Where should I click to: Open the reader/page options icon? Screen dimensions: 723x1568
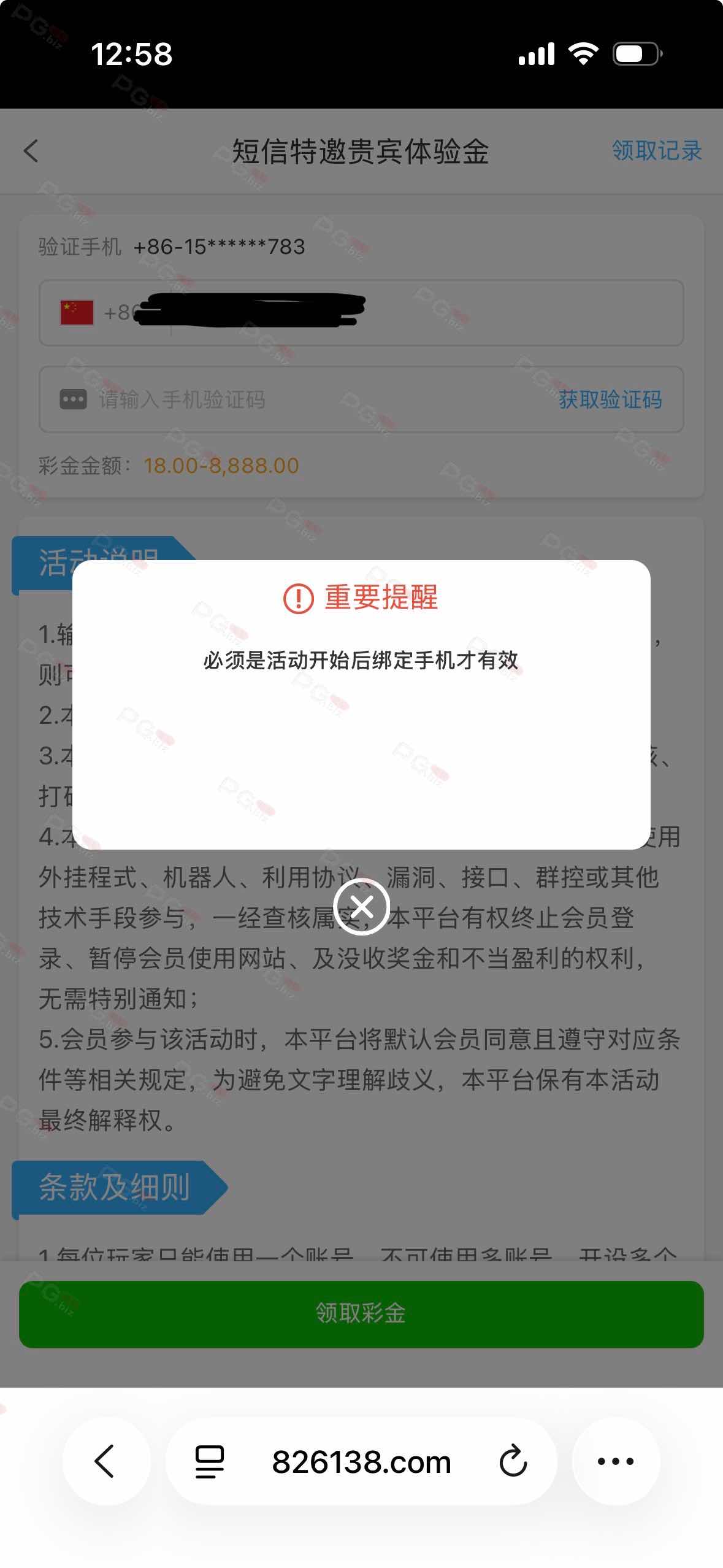click(210, 1461)
